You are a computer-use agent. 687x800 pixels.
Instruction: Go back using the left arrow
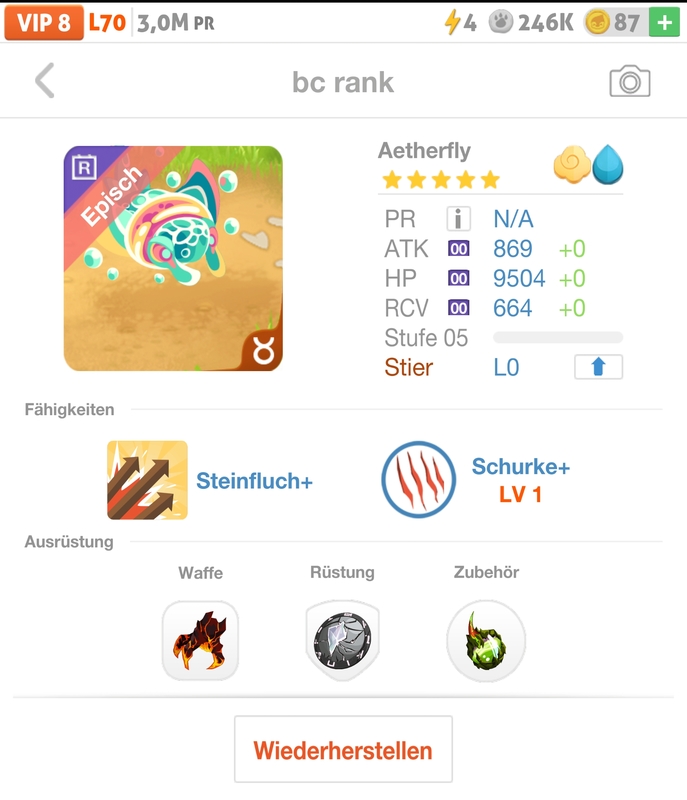coord(45,81)
